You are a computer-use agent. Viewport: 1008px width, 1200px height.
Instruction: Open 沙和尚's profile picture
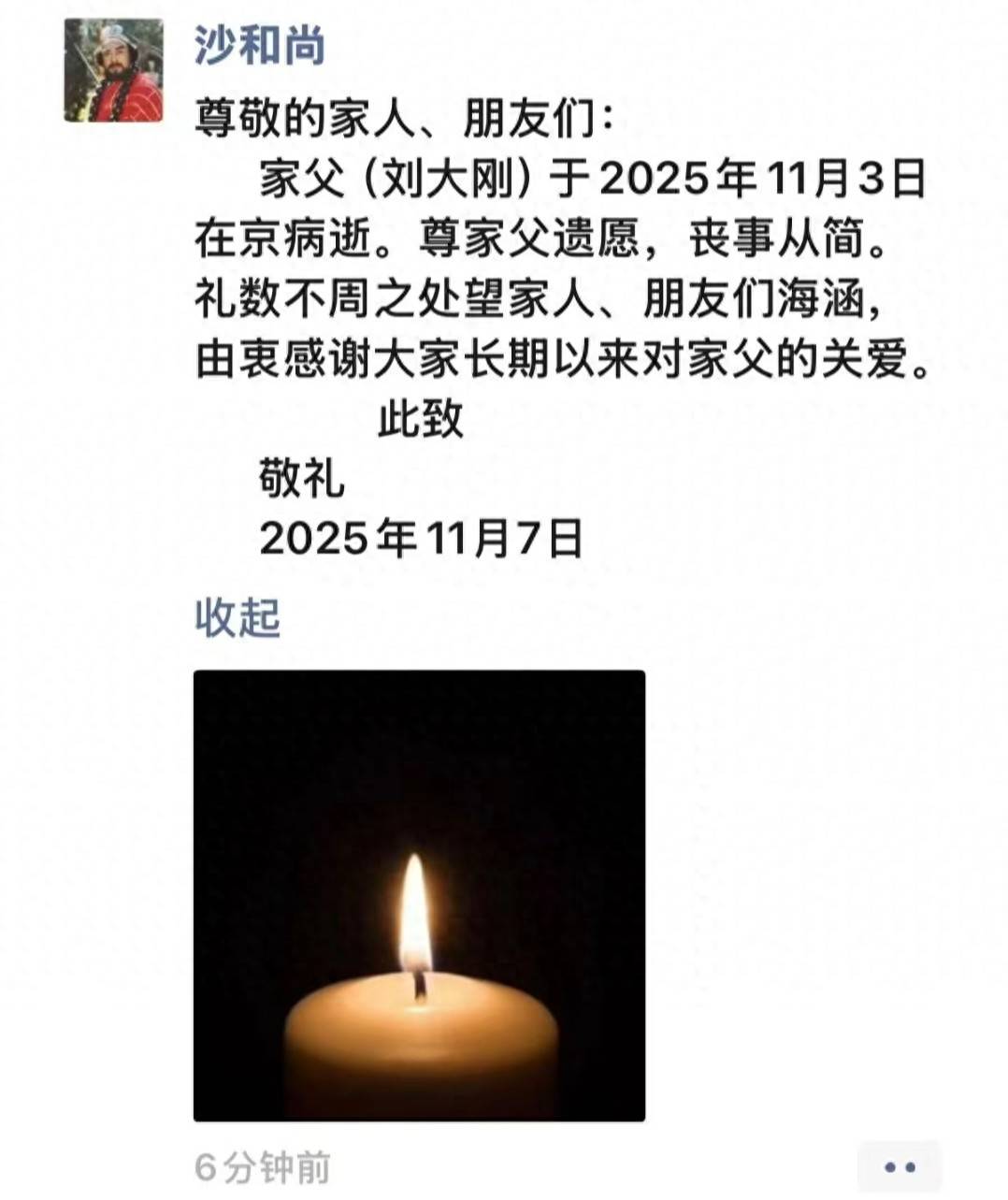tap(113, 71)
